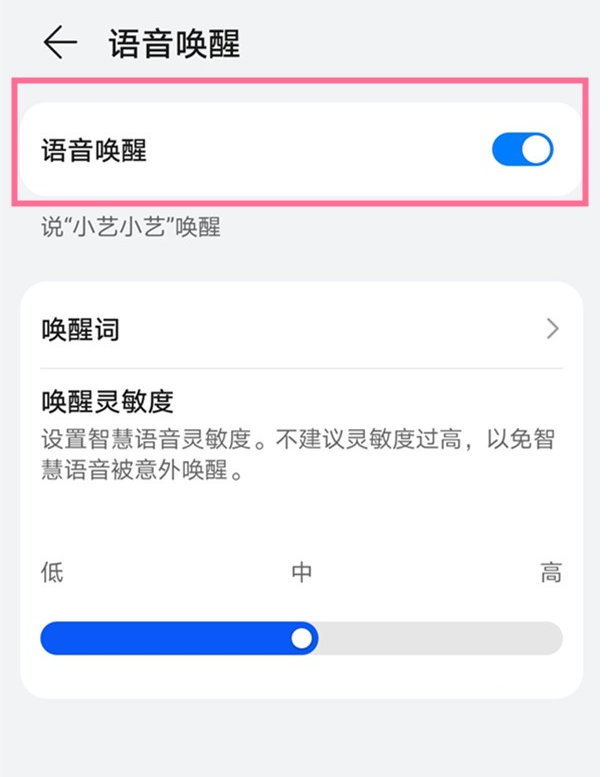Open the 唤醒词 settings row
Screen dimensions: 608x777
coord(300,329)
